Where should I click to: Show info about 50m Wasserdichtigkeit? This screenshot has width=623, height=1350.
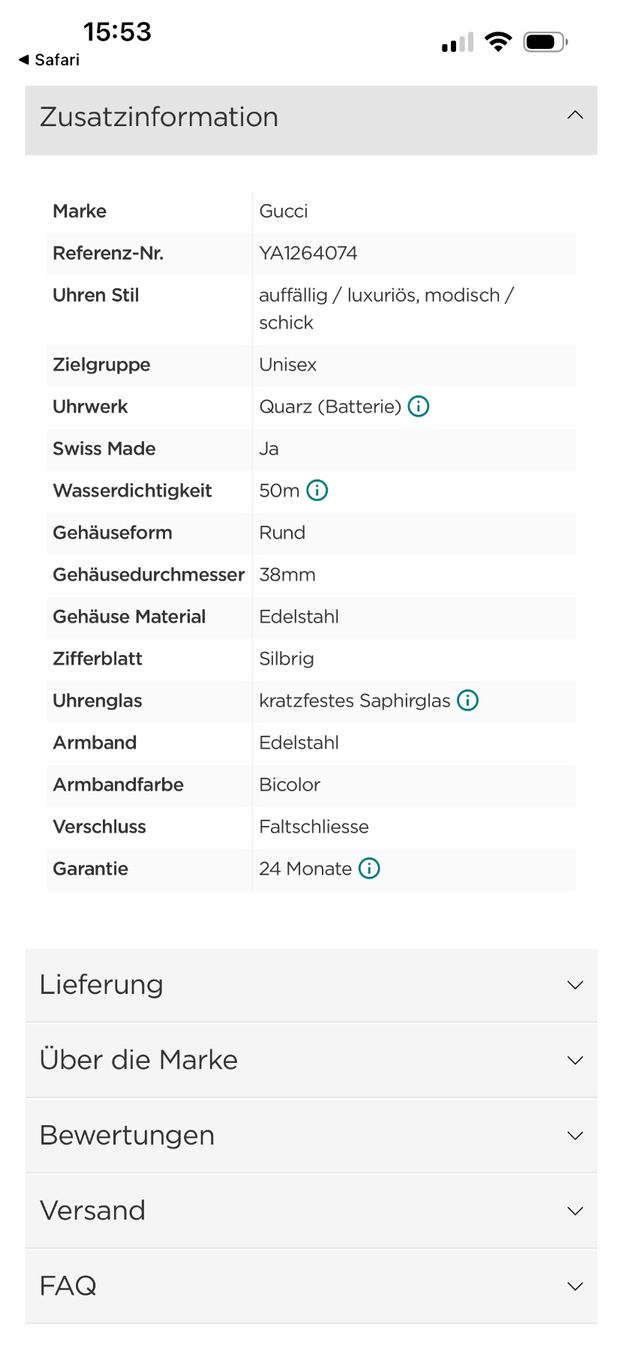[x=317, y=491]
